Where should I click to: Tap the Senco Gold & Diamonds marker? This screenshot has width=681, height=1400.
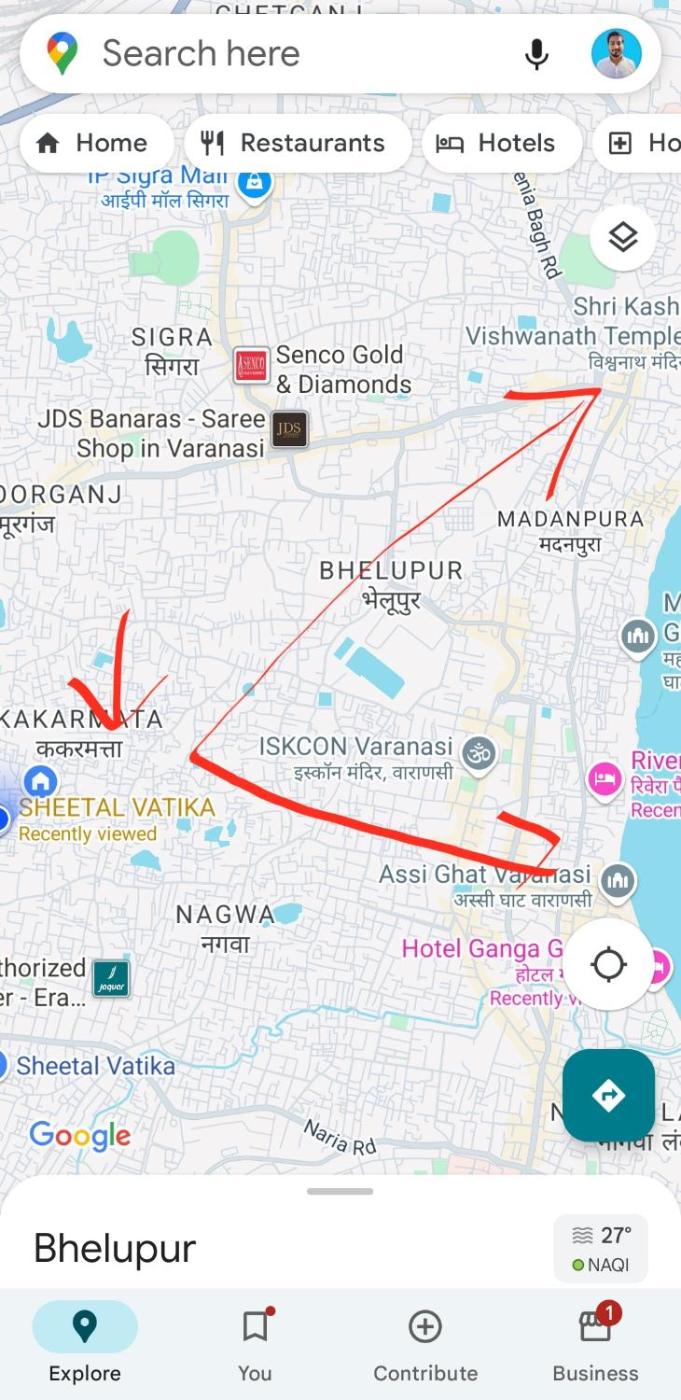pos(251,366)
